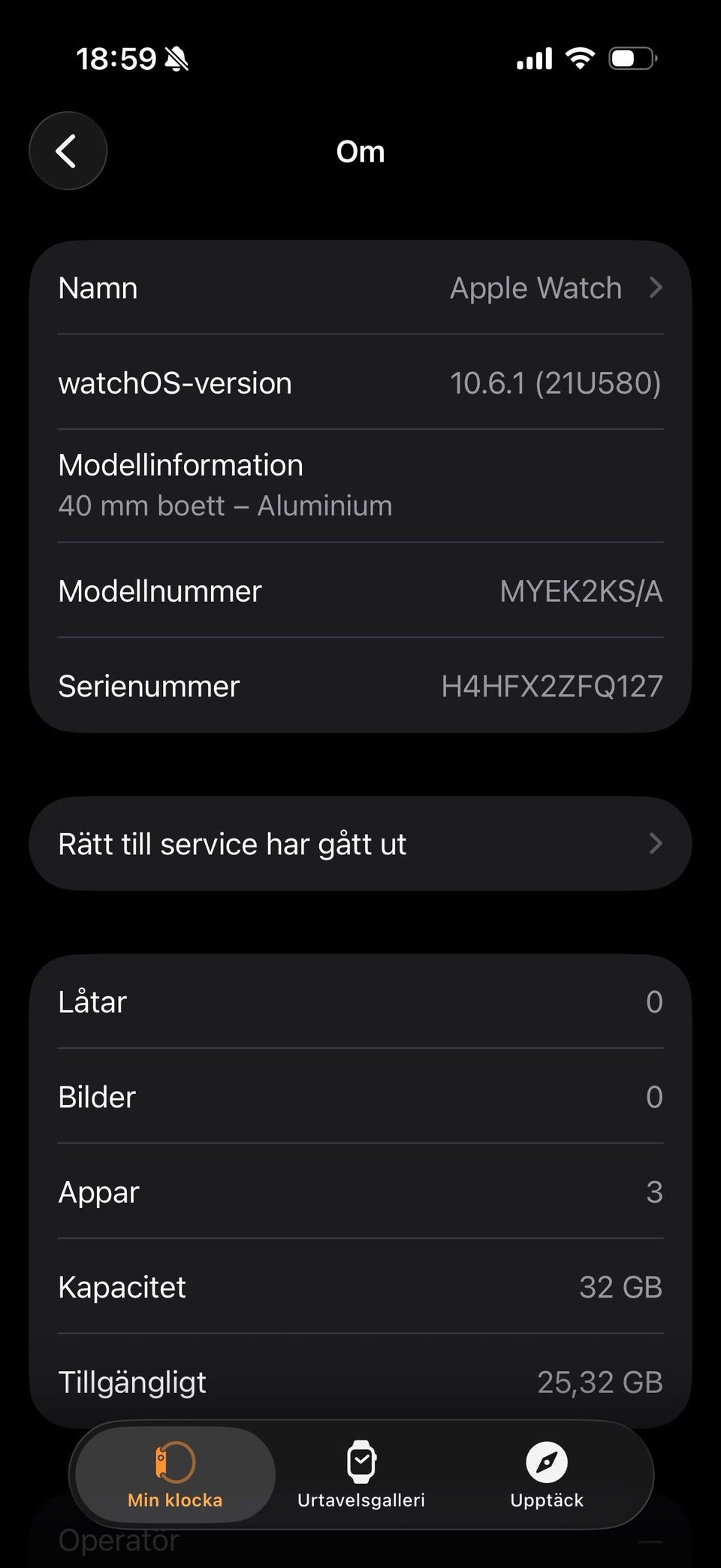The width and height of the screenshot is (721, 1568).
Task: Open Rätt till service har gått ut
Action: (x=360, y=844)
